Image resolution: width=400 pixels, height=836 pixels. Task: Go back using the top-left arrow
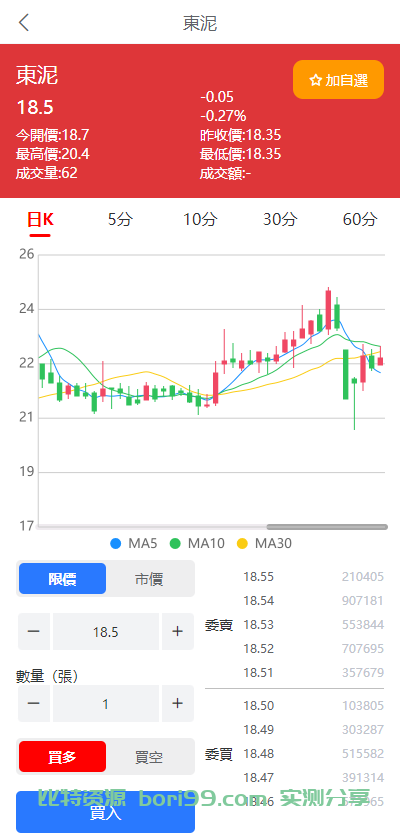point(24,23)
